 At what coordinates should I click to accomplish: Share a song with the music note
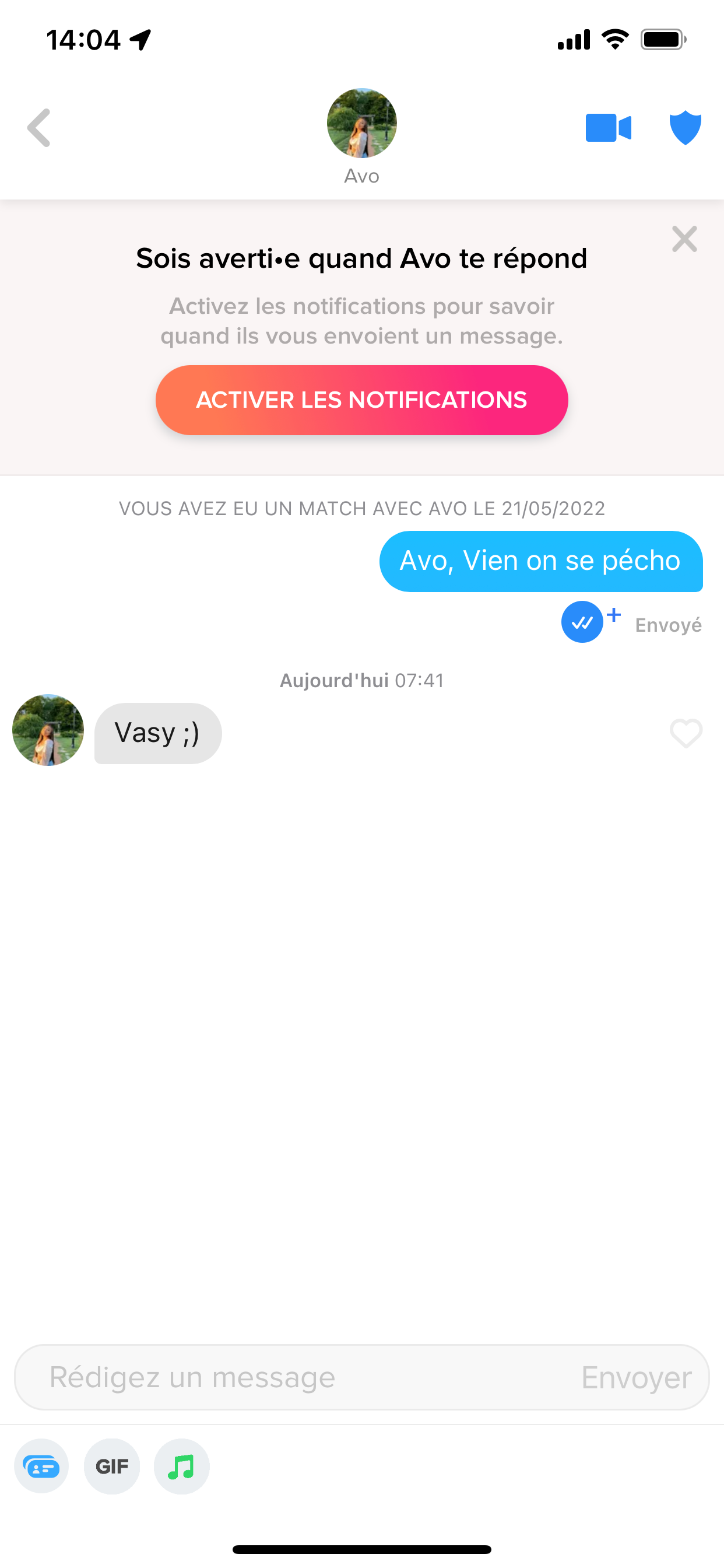[x=182, y=1466]
